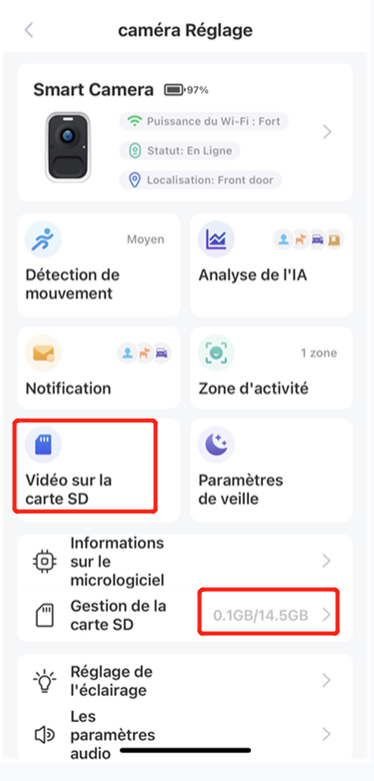Open Zone d'activité settings
Image resolution: width=374 pixels, height=781 pixels.
(271, 368)
